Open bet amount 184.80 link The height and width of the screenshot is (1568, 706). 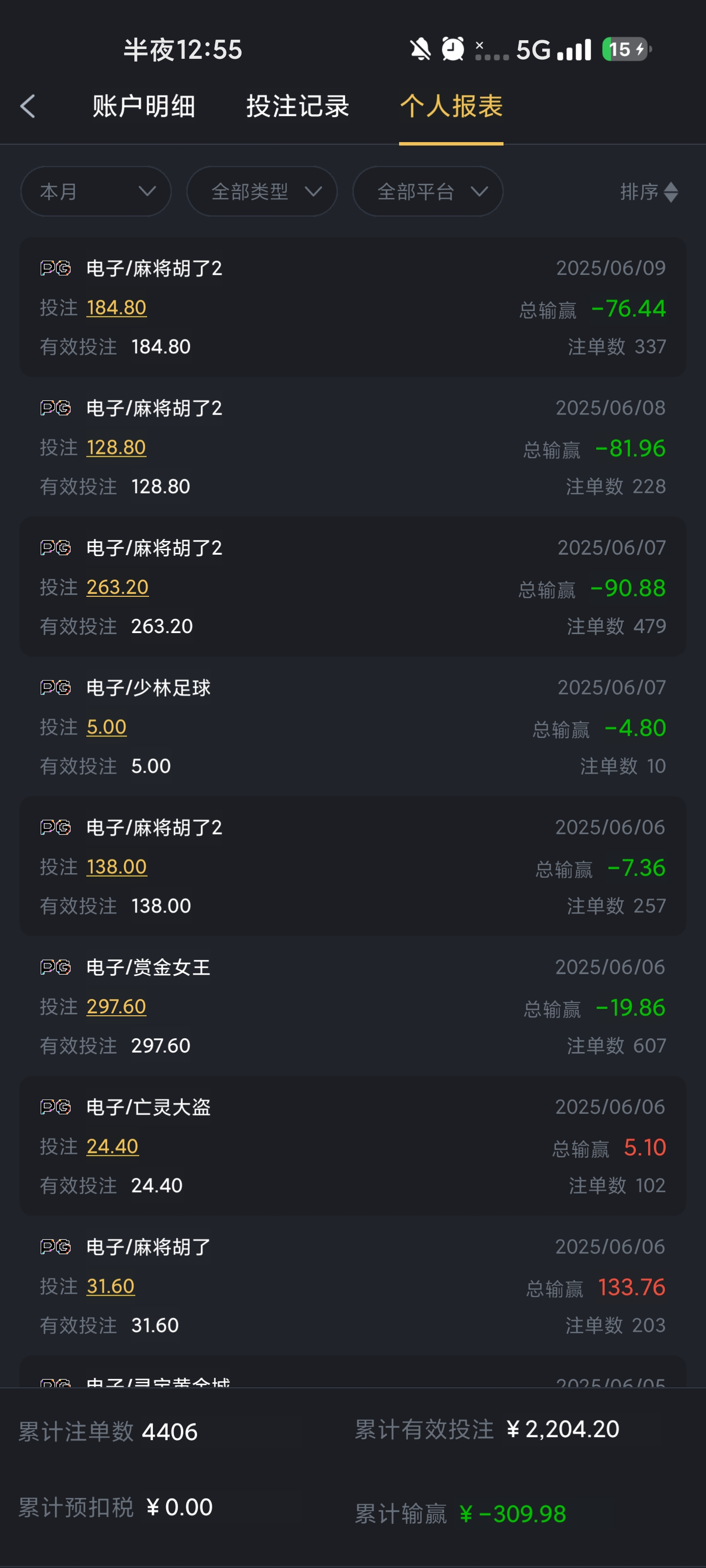coord(116,307)
